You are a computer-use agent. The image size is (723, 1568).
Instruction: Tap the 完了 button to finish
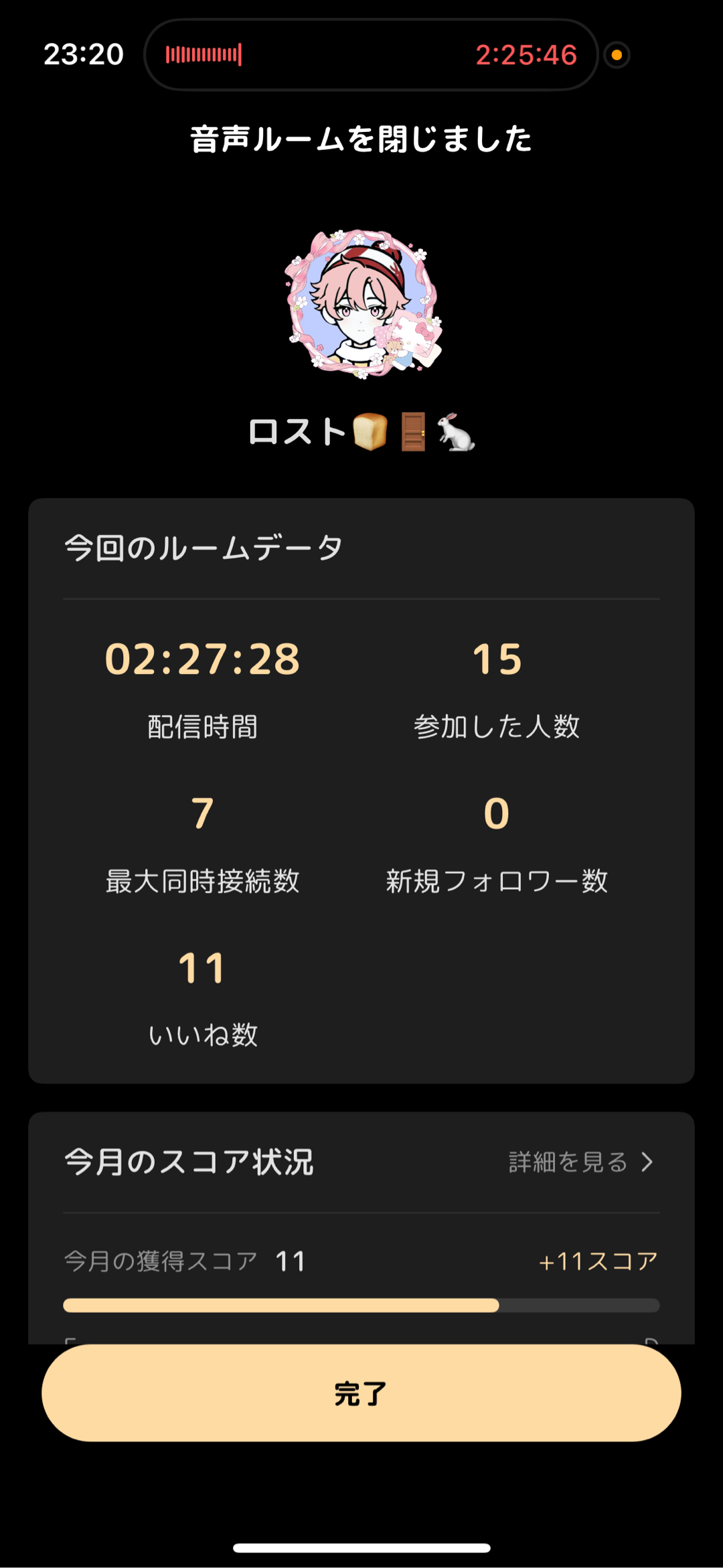point(361,1393)
